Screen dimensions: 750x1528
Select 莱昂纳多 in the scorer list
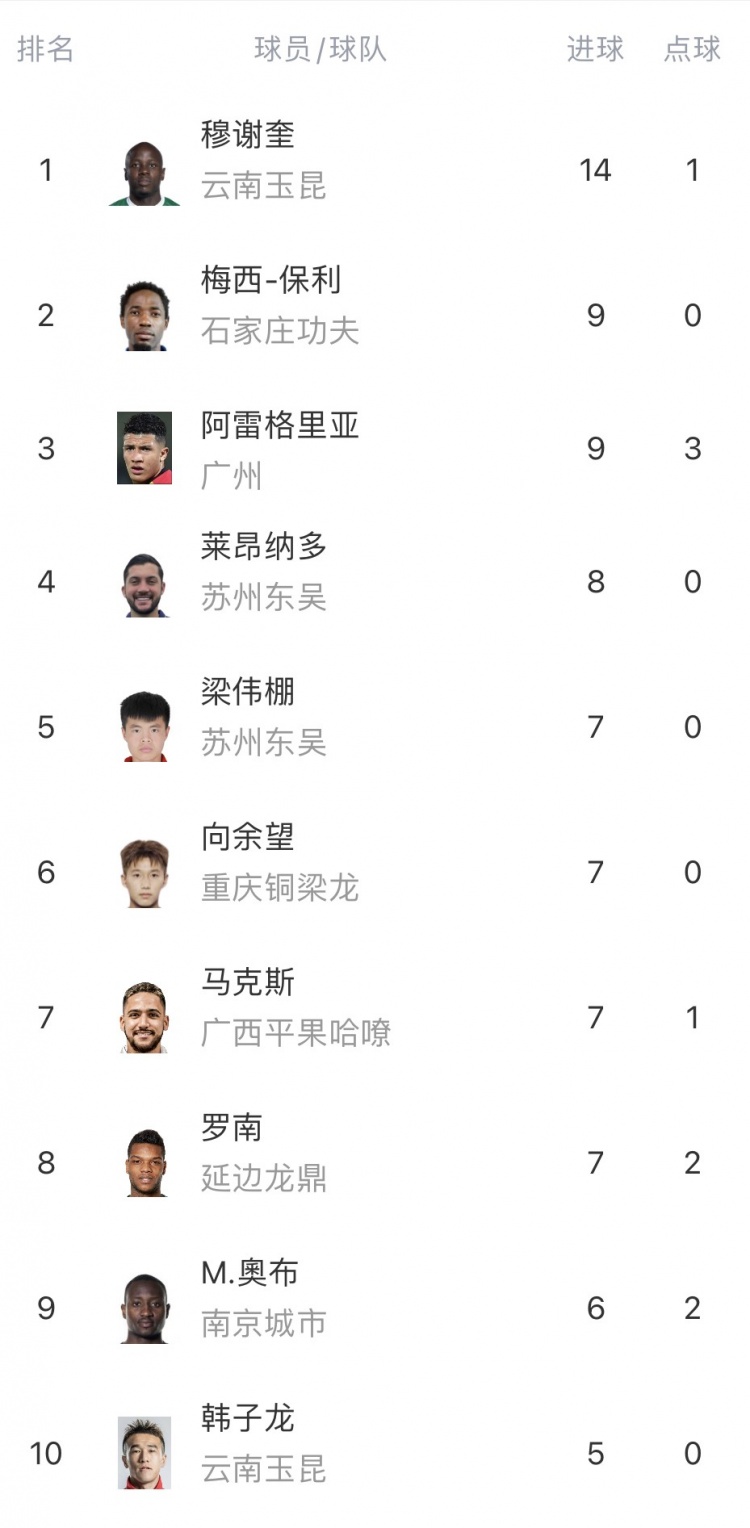(x=375, y=581)
